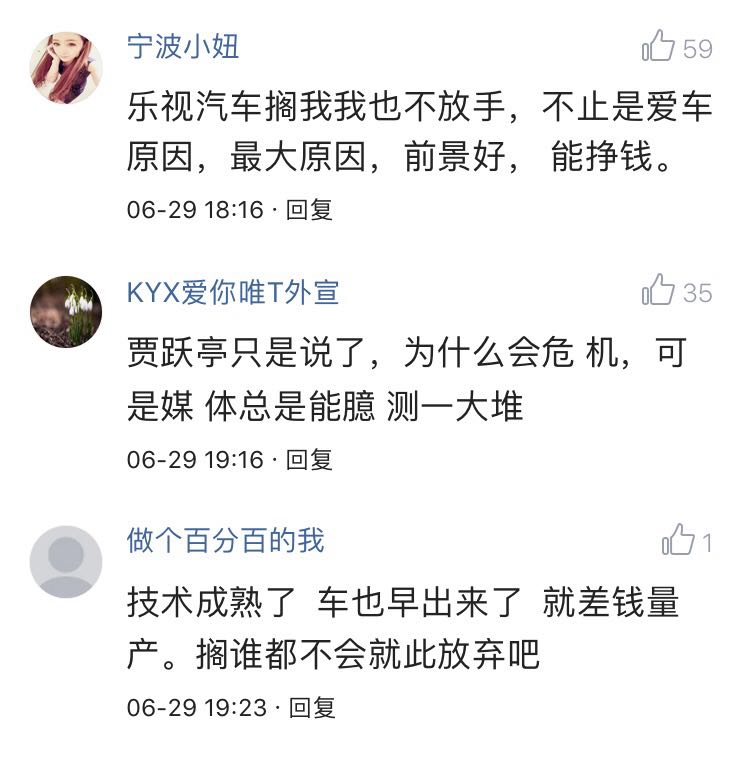
Task: Open username 做个百分百的我
Action: coord(225,541)
